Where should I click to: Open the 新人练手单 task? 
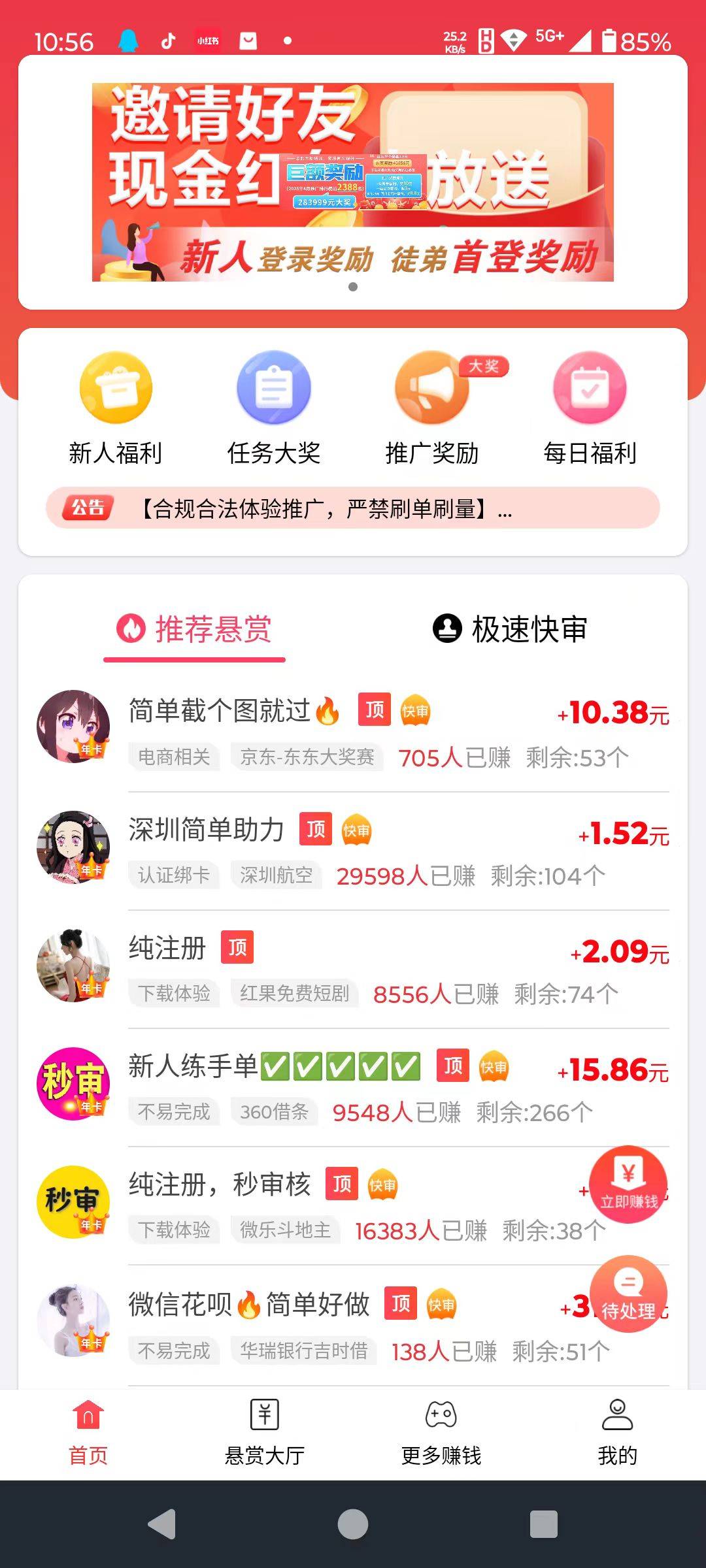(x=353, y=1088)
